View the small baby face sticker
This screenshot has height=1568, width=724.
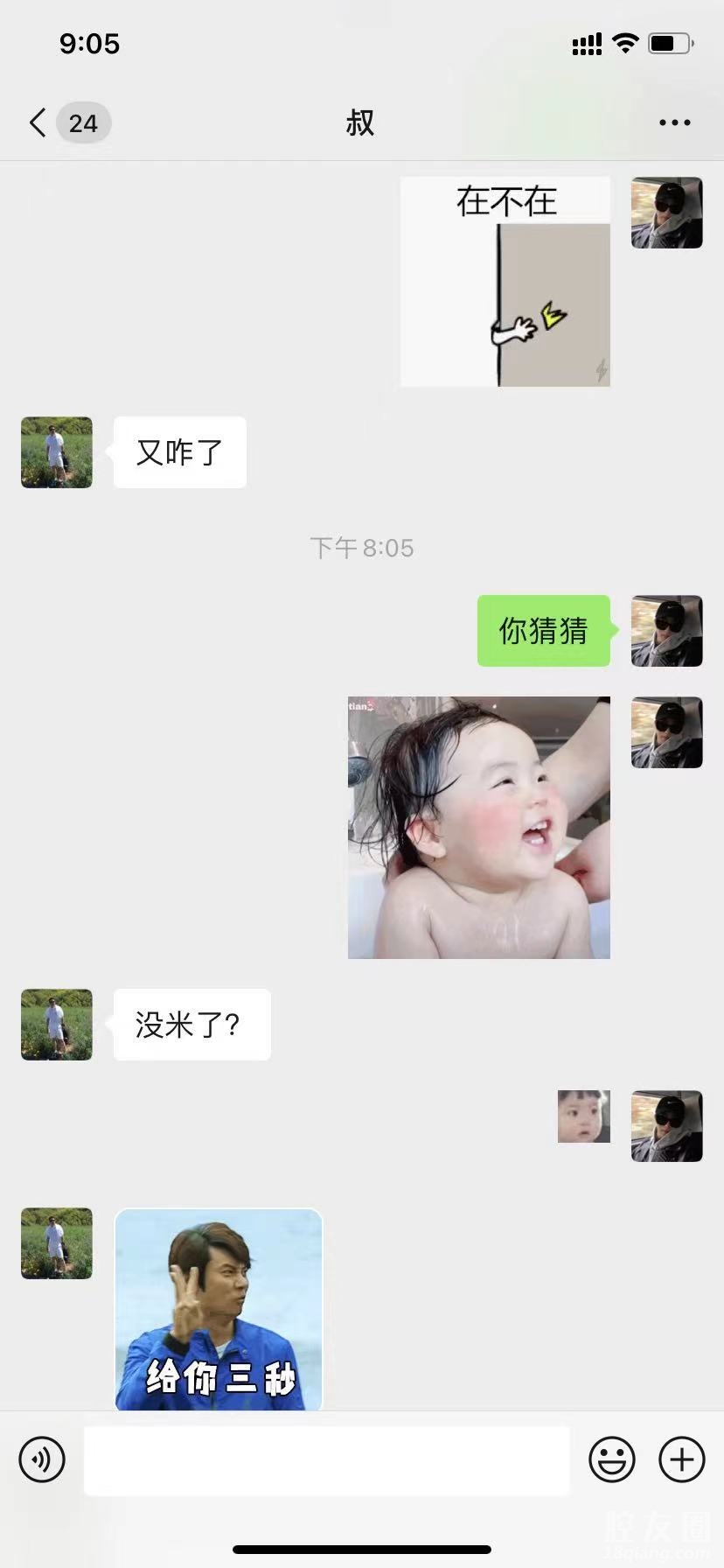coord(583,1116)
